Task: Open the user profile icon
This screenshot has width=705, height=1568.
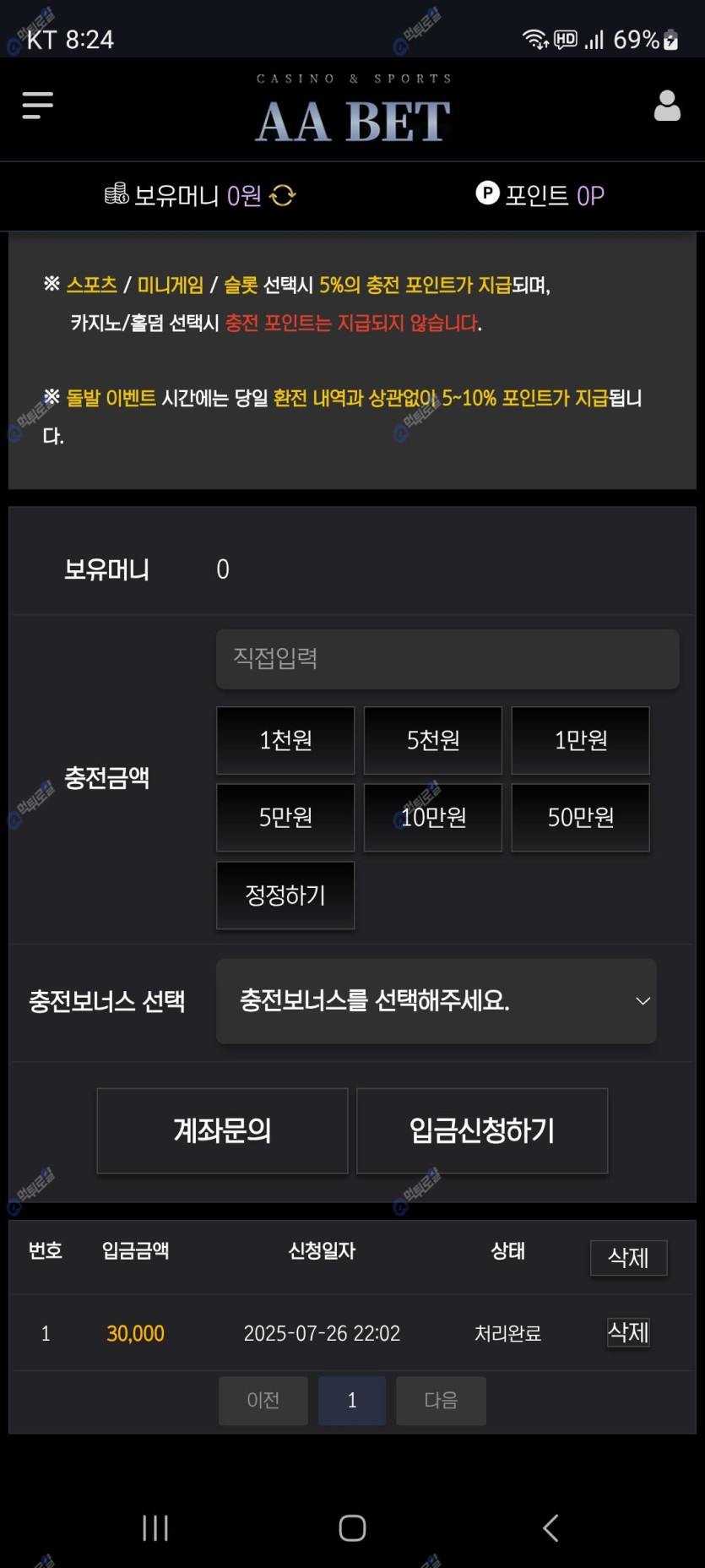Action: tap(666, 106)
